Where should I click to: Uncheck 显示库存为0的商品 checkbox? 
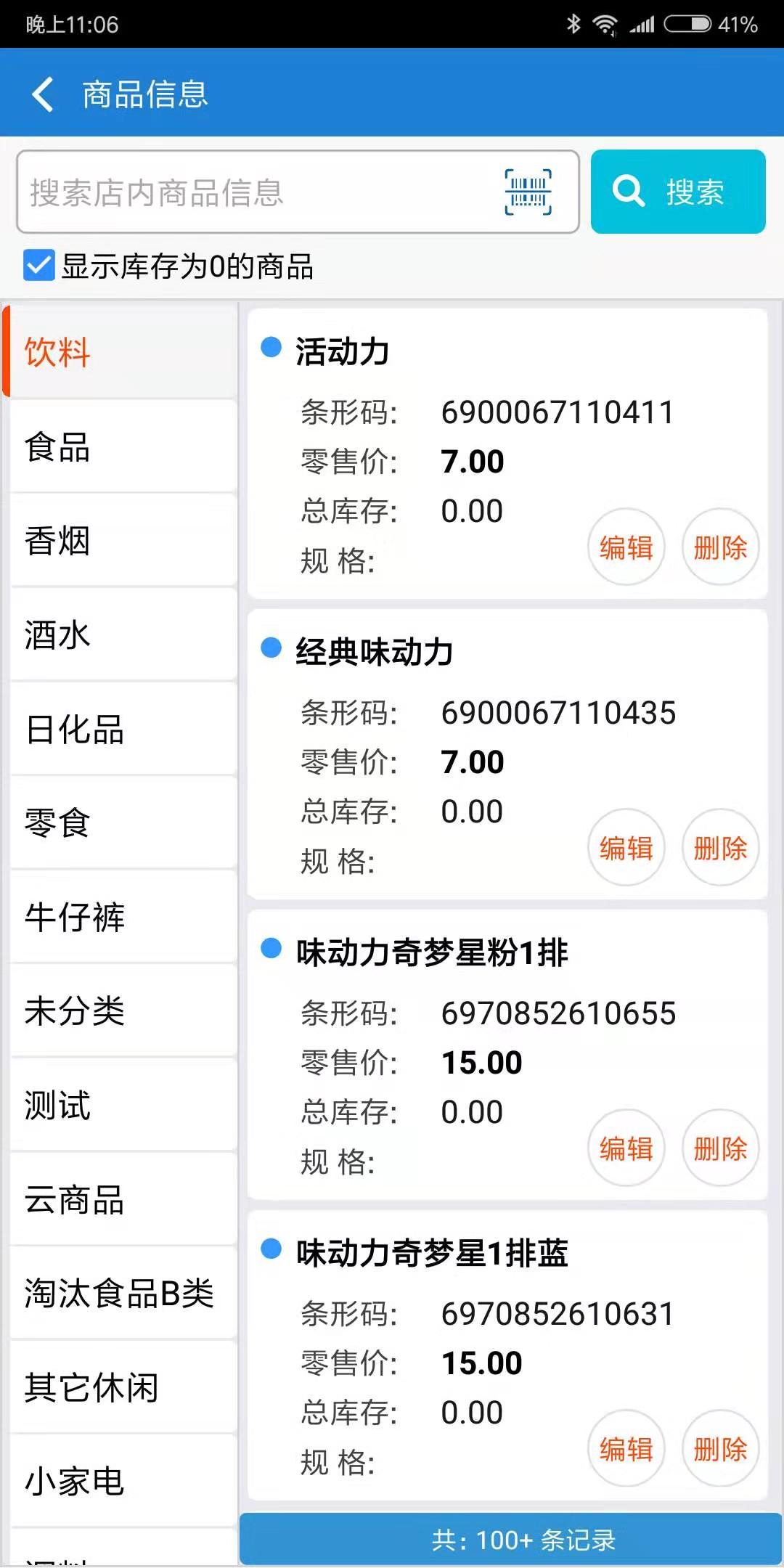[x=39, y=266]
